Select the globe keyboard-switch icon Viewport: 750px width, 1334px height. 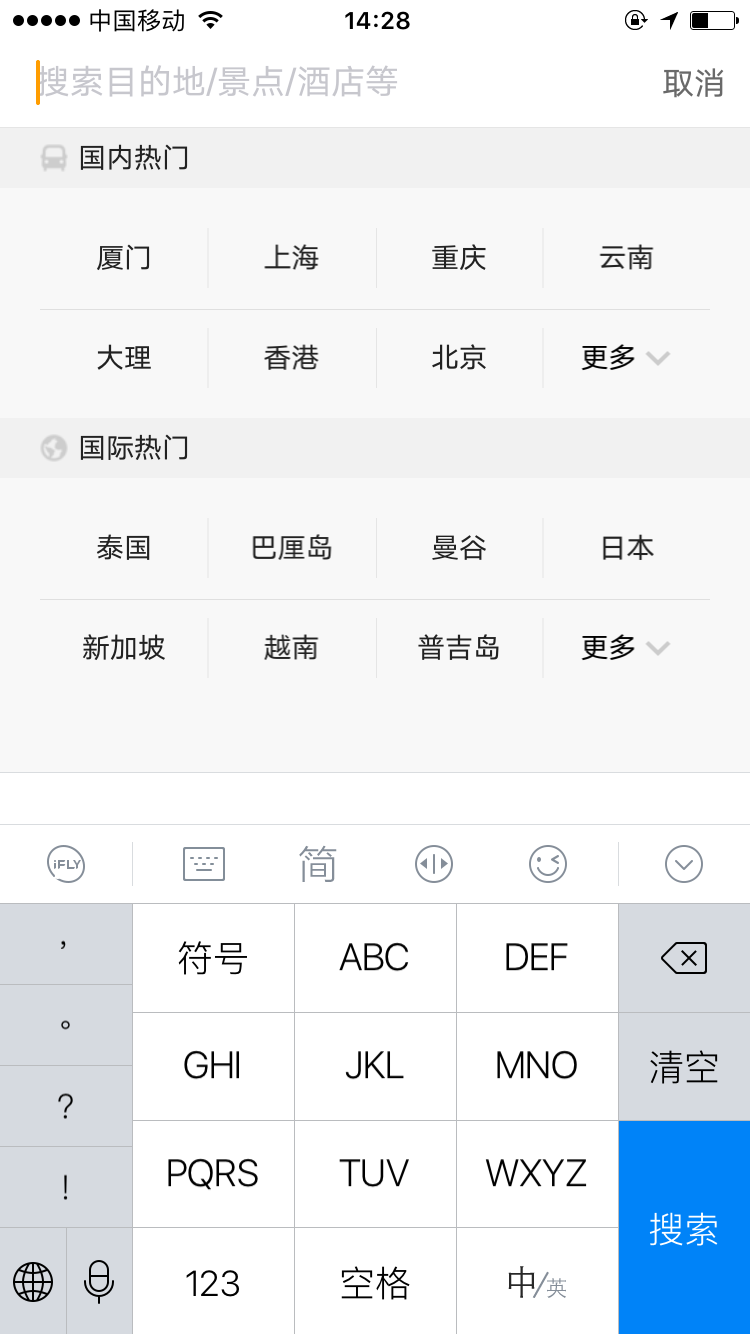(x=35, y=1281)
